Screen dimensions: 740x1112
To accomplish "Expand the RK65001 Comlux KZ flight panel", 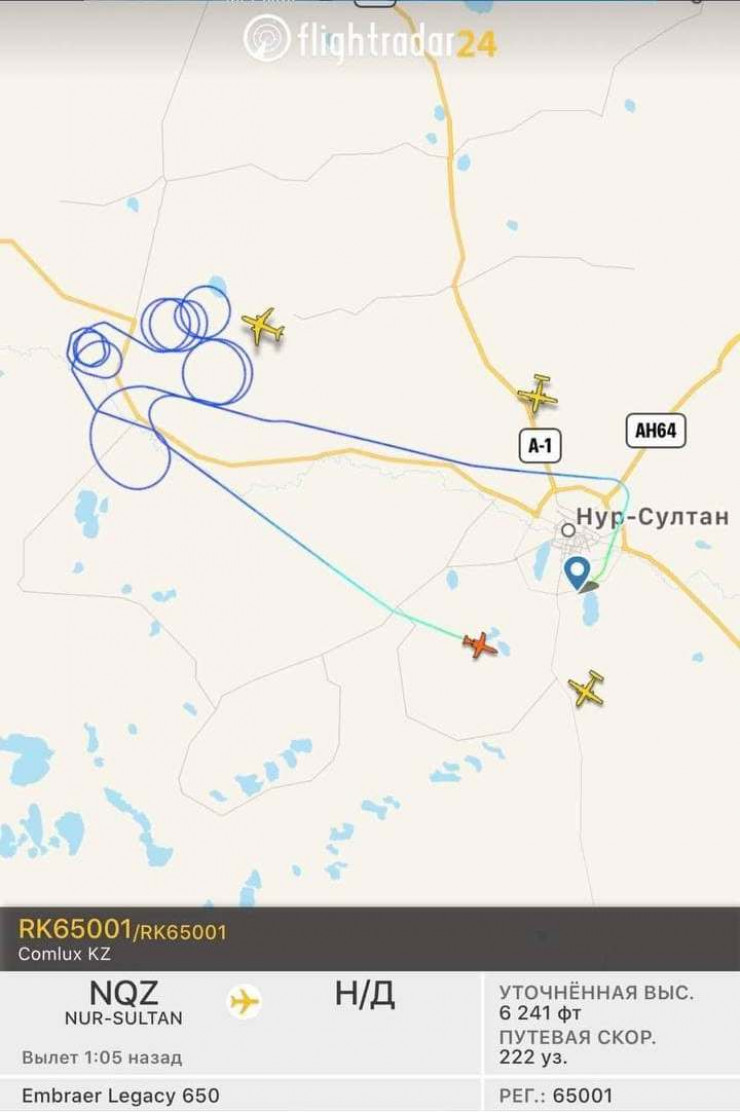I will tap(370, 940).
